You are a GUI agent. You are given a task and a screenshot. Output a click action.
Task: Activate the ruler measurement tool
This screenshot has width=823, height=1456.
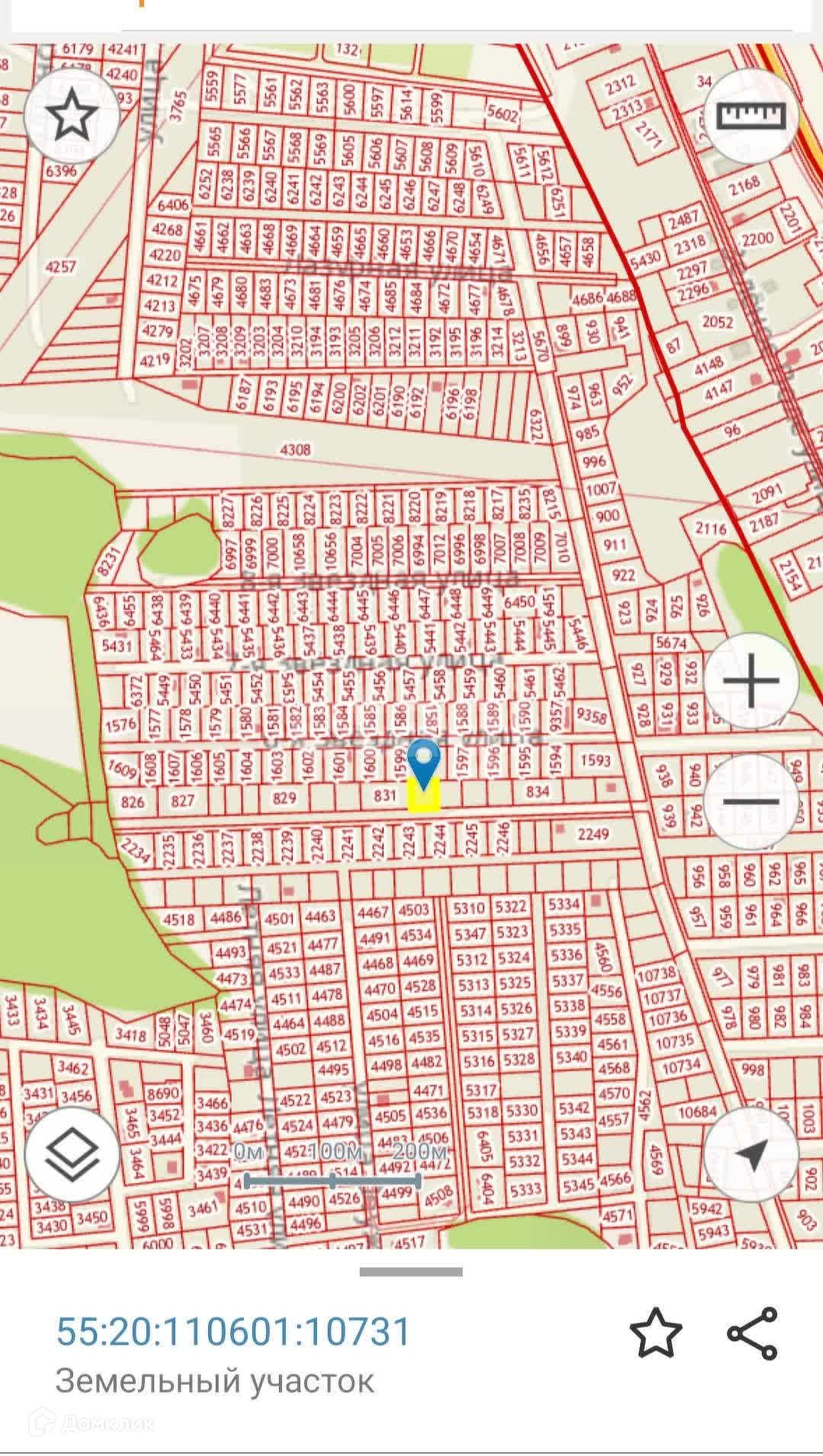(x=751, y=117)
